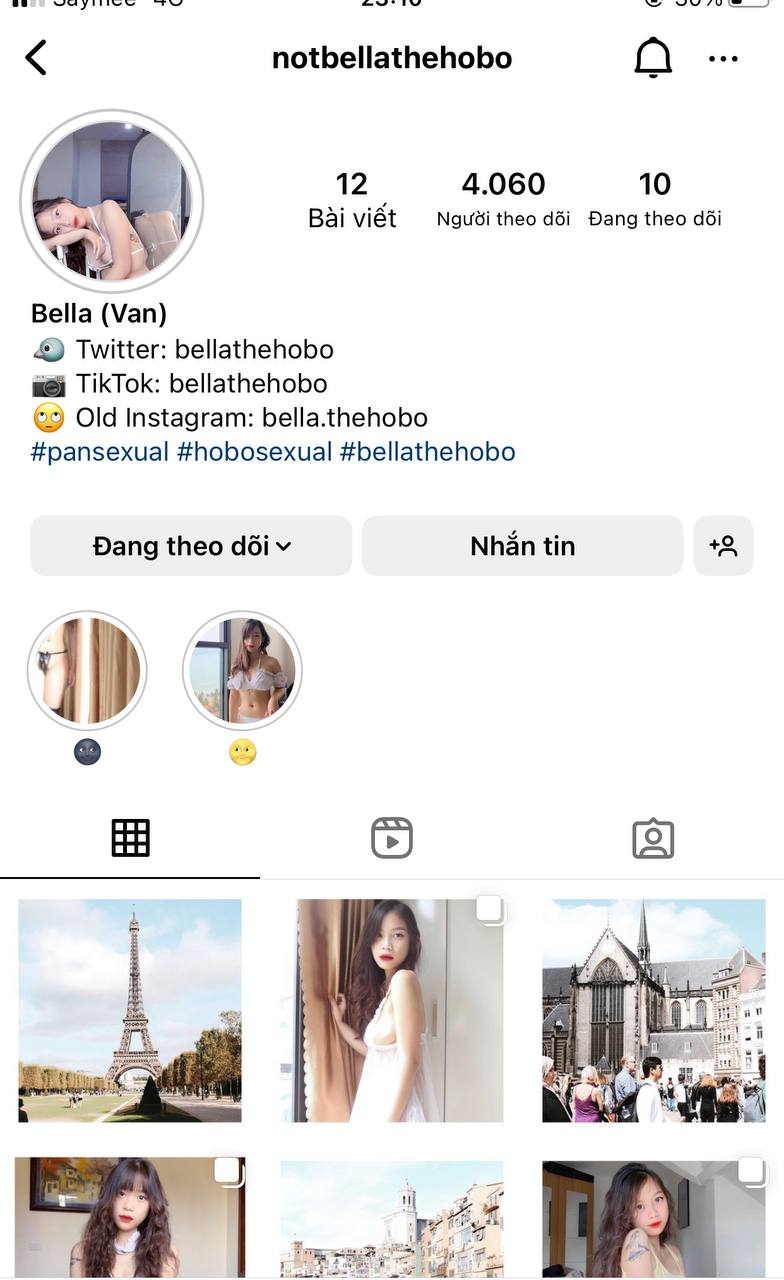Image resolution: width=784 pixels, height=1280 pixels.
Task: Open the Eiffel Tower post
Action: pos(130,1010)
